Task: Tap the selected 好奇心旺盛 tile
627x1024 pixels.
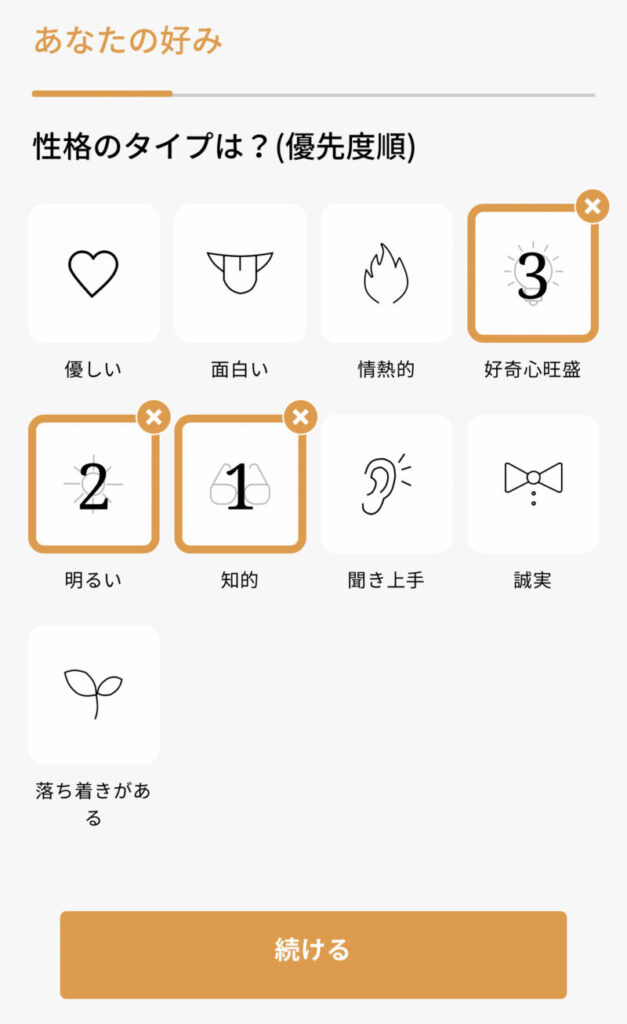Action: (x=532, y=273)
